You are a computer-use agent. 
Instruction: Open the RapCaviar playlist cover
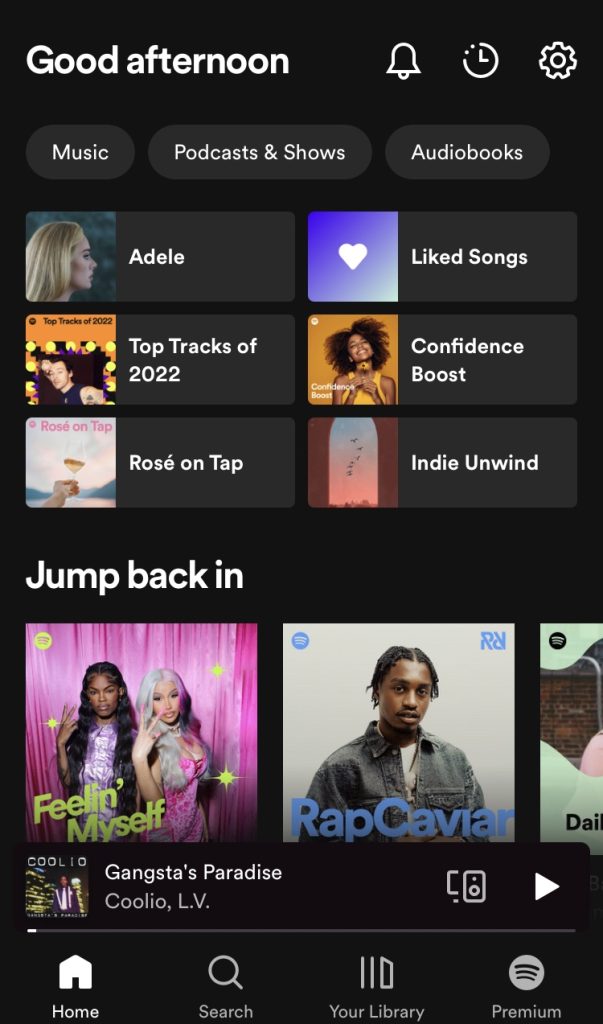pos(398,732)
